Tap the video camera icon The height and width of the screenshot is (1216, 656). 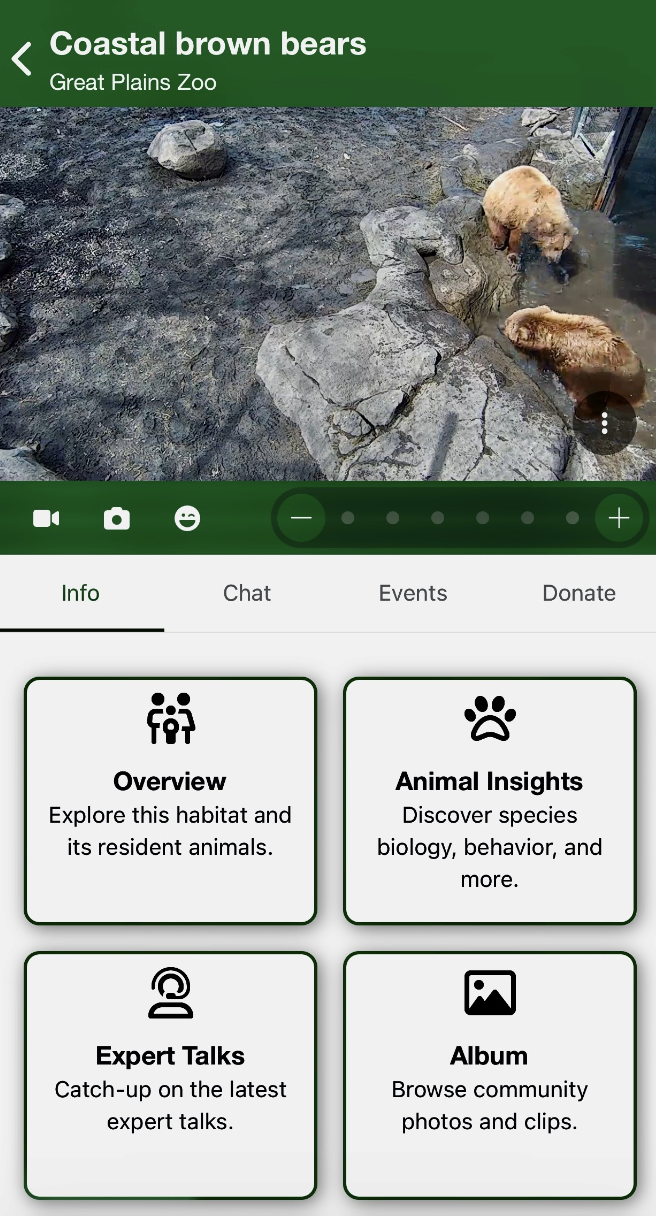tap(46, 518)
